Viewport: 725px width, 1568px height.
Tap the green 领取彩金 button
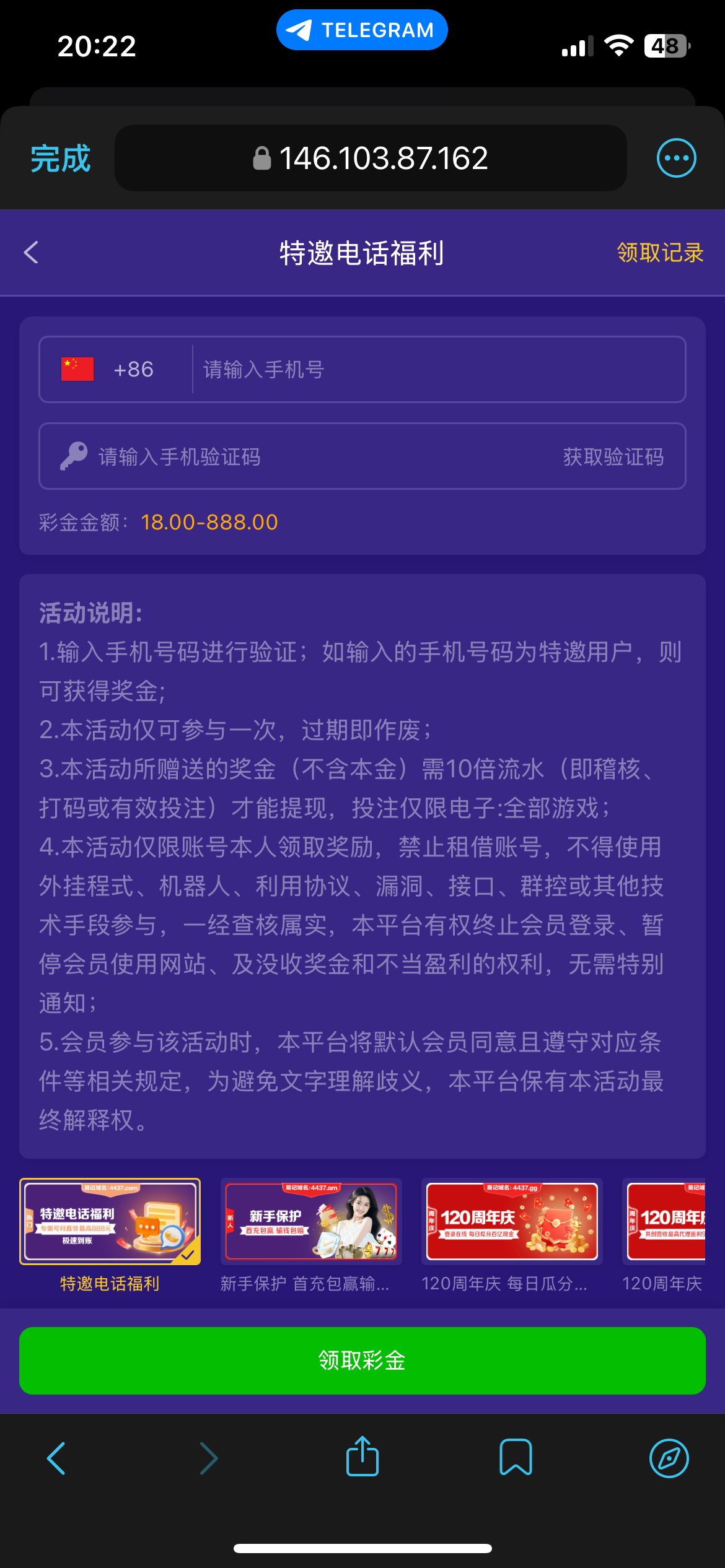(362, 1361)
